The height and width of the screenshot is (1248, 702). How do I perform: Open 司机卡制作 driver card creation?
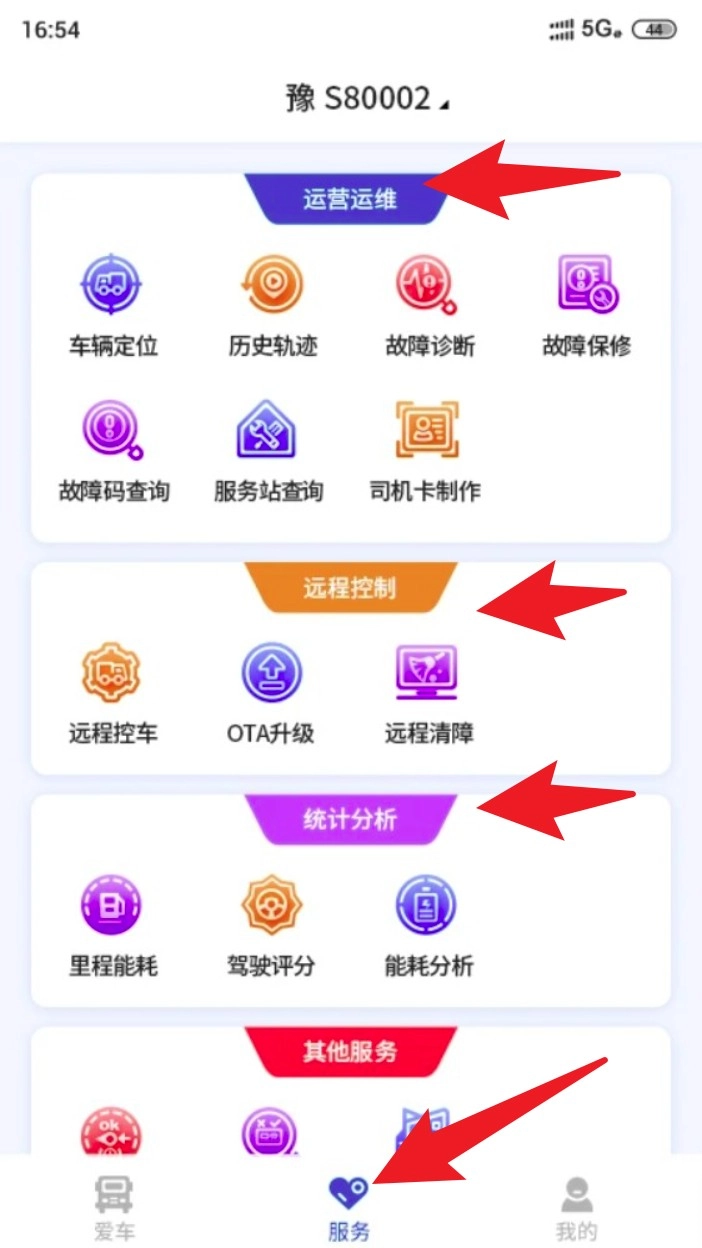pos(425,450)
